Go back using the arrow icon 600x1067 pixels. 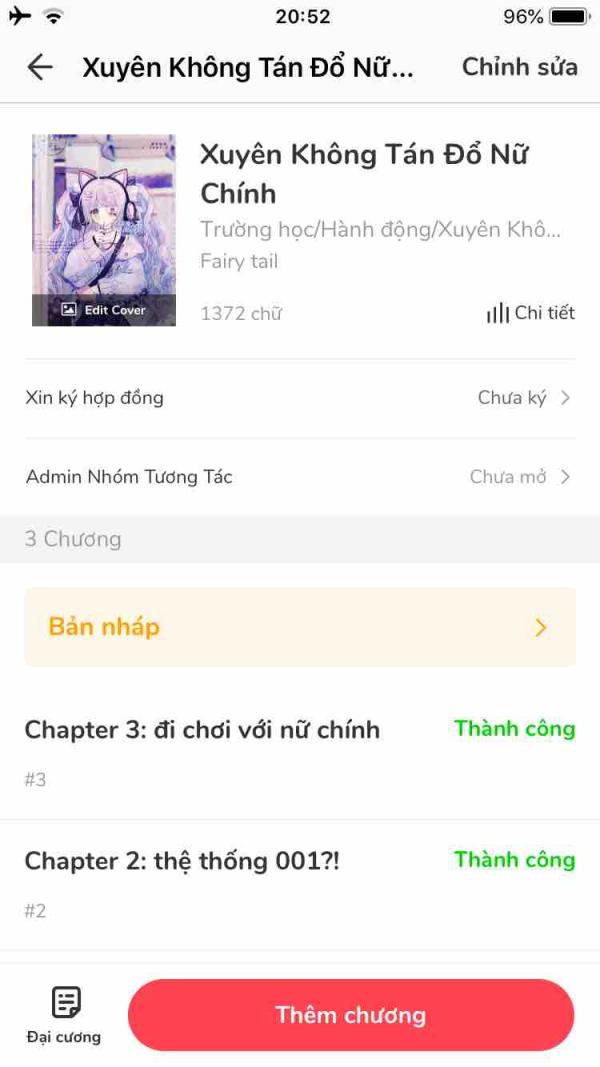pos(40,67)
